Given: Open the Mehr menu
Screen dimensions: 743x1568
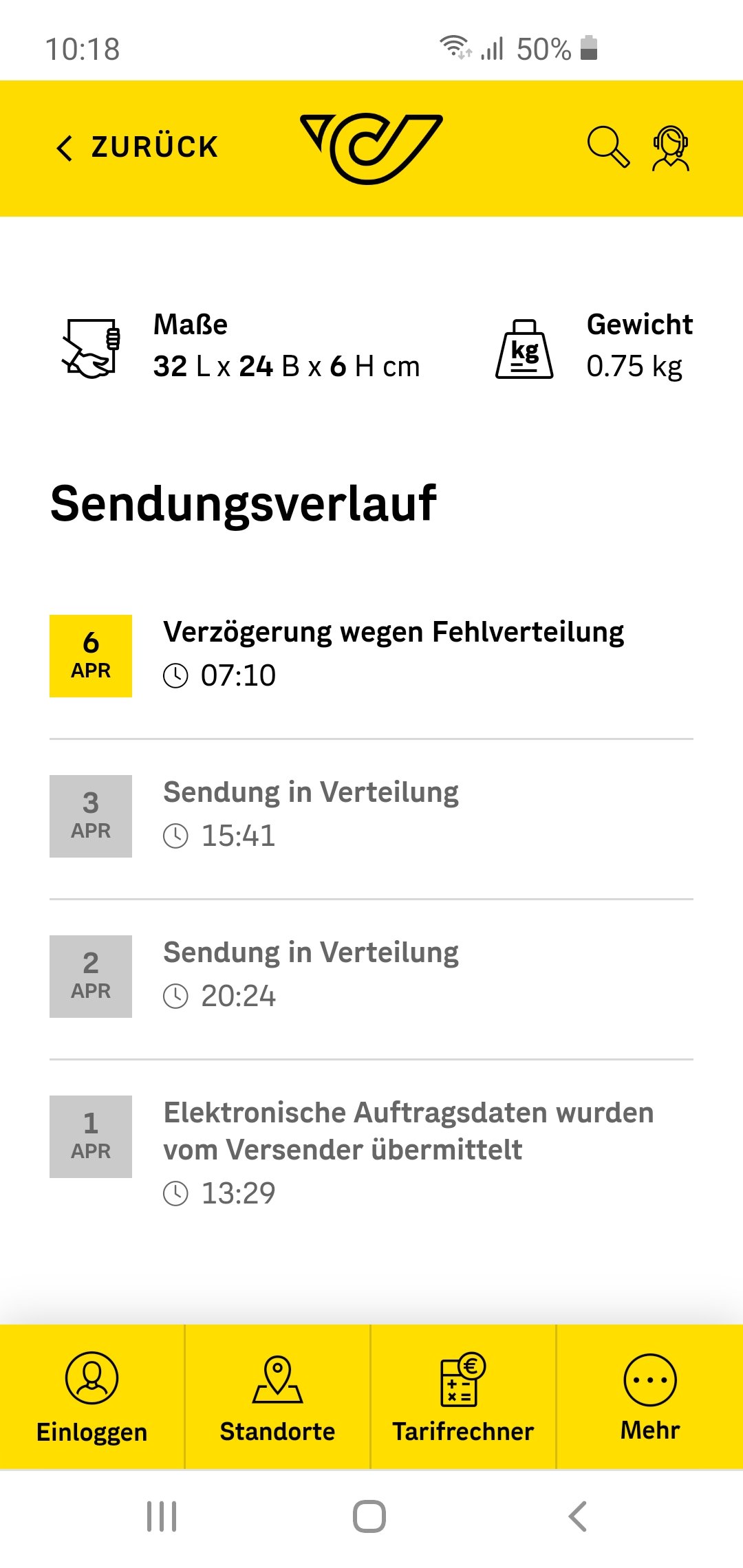Looking at the screenshot, I should point(650,1397).
